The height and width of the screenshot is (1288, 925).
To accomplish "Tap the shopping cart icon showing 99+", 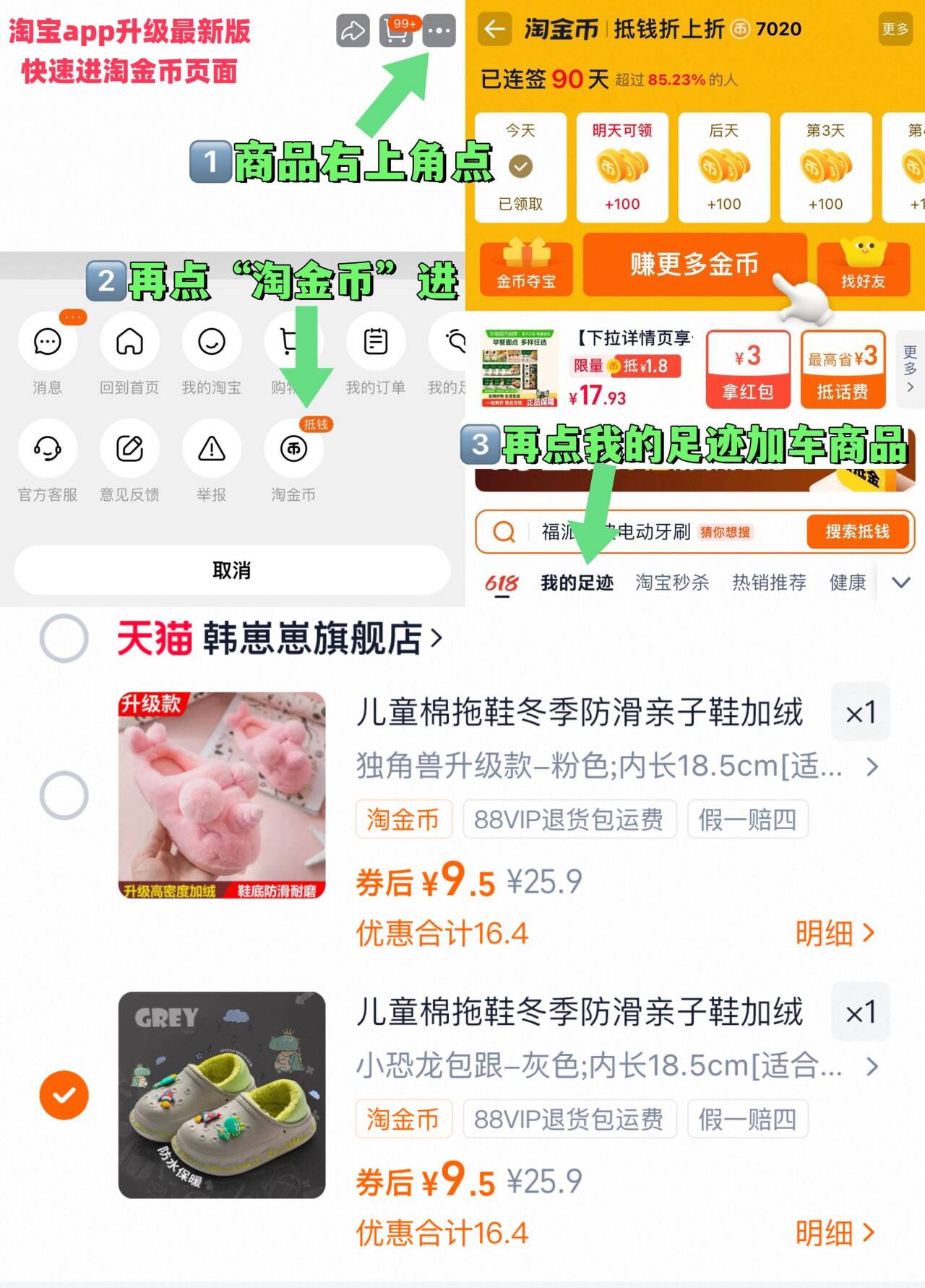I will (394, 32).
